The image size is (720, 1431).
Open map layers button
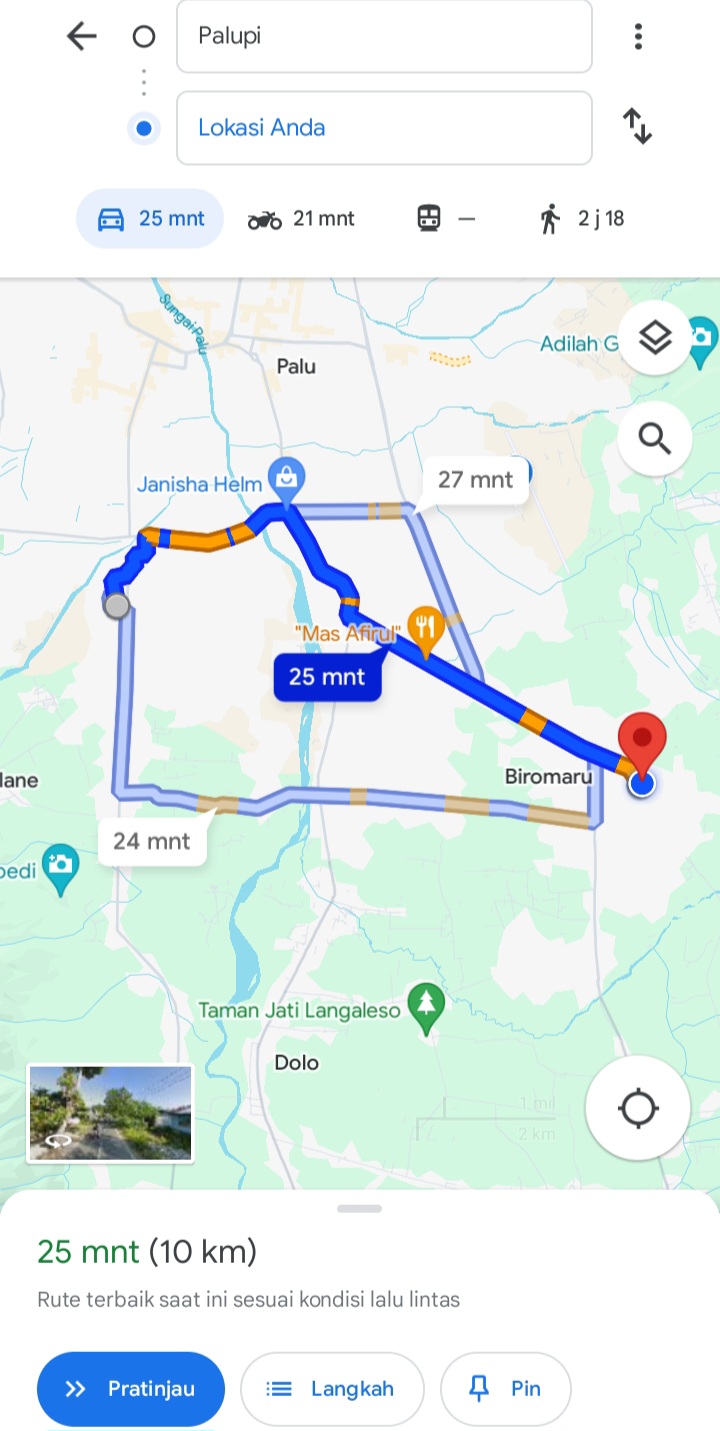(x=655, y=338)
